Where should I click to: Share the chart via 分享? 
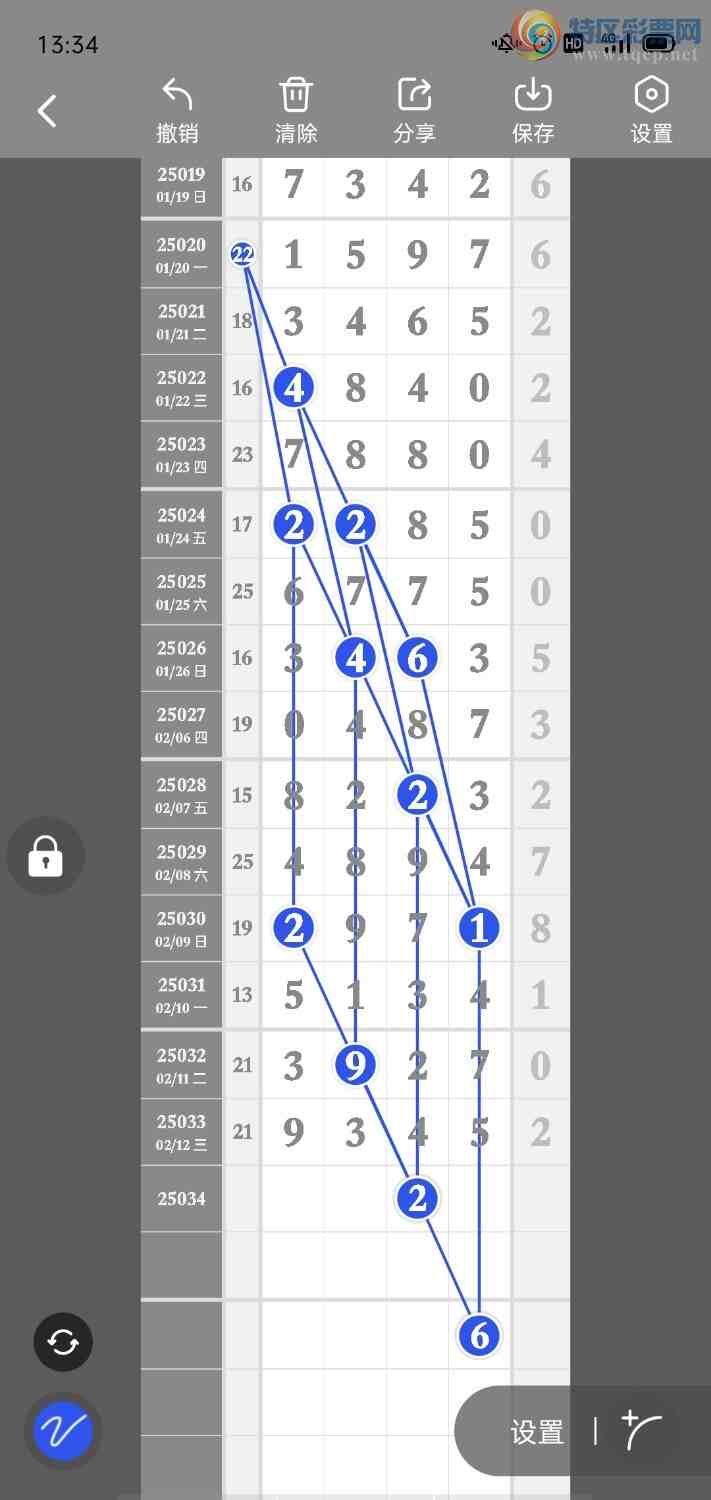click(414, 111)
